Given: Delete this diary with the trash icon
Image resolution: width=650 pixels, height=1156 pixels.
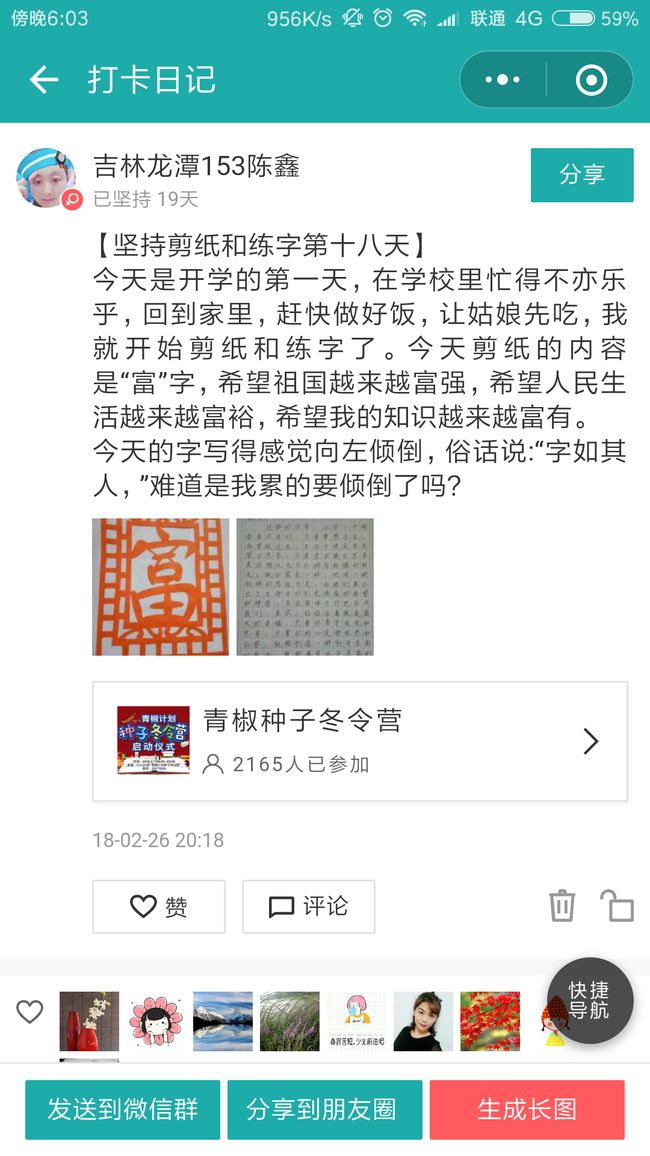Looking at the screenshot, I should pos(562,905).
